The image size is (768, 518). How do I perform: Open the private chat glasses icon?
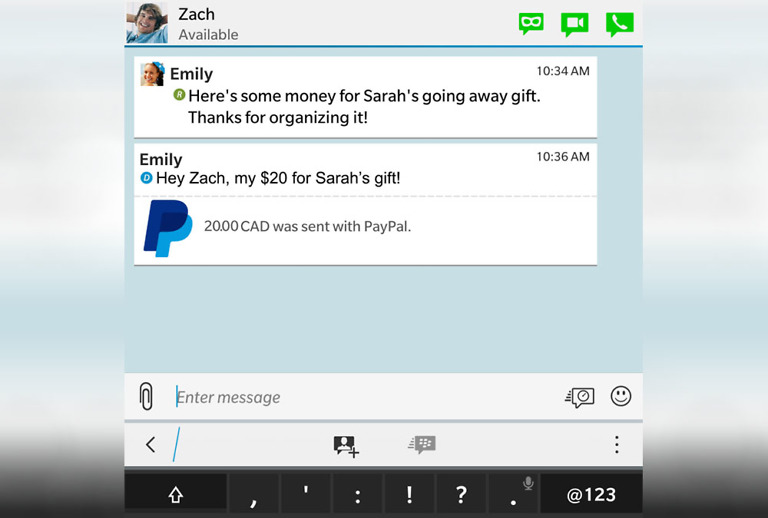point(531,23)
